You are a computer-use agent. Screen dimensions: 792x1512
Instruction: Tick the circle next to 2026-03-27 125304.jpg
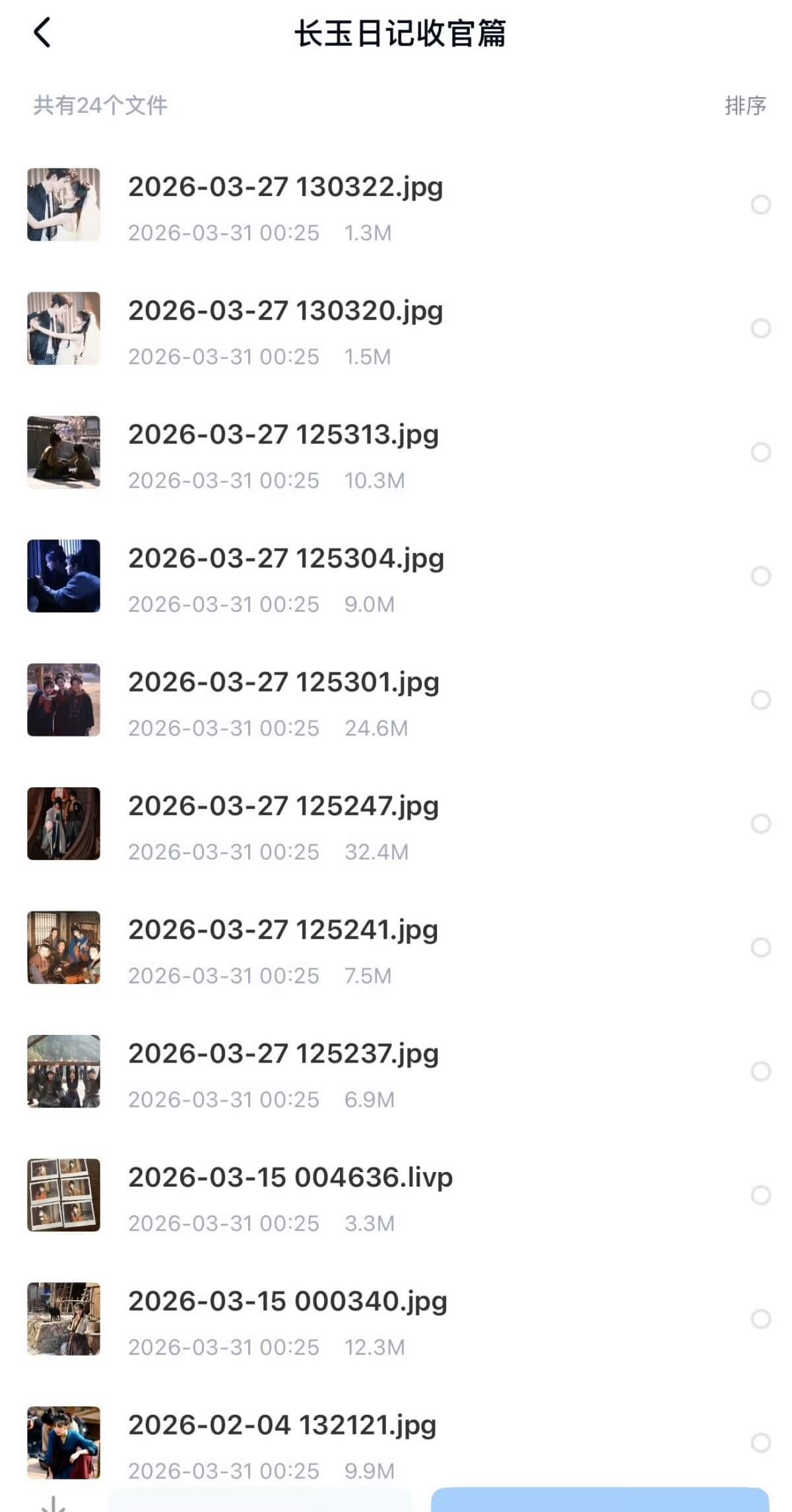(760, 576)
